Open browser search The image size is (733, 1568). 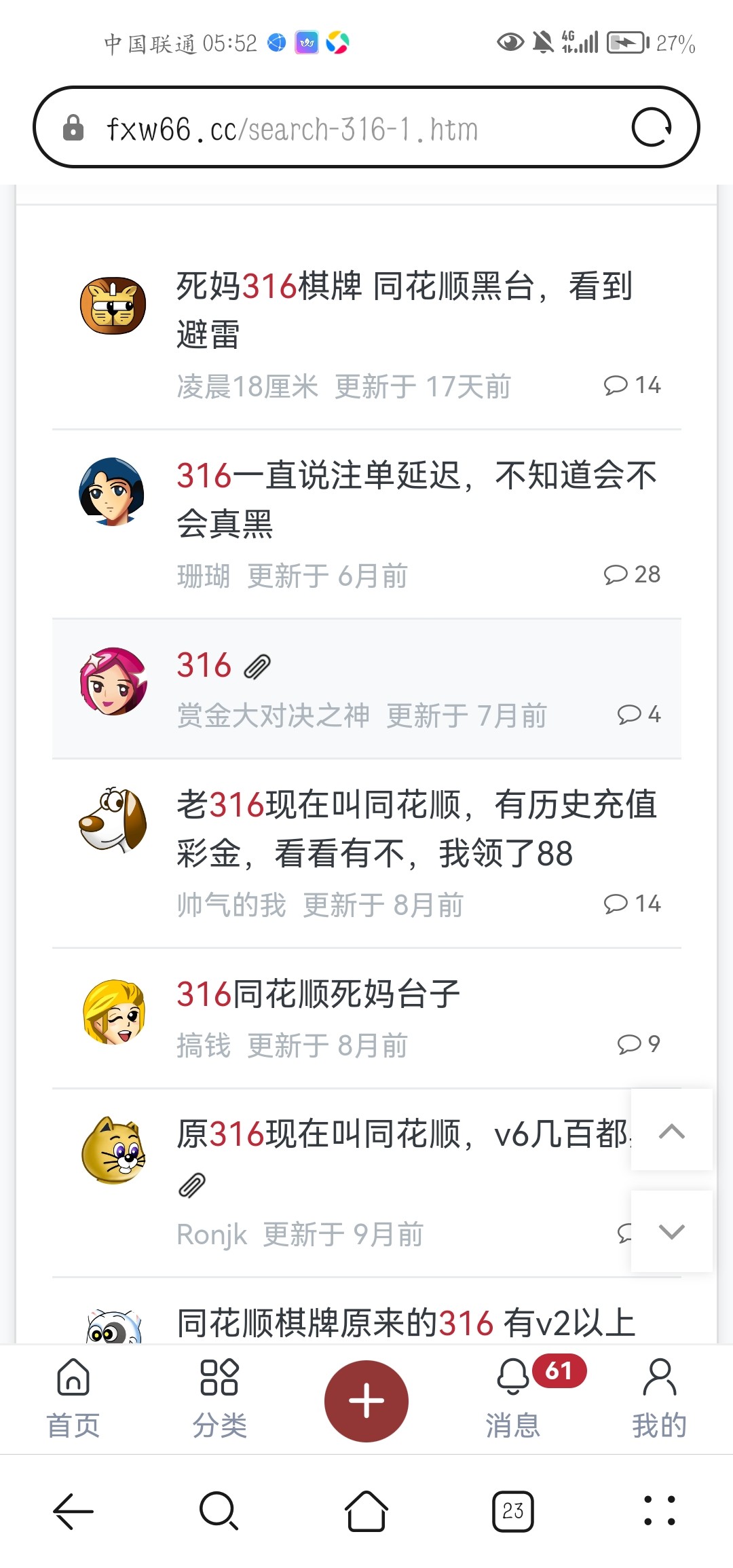pyautogui.click(x=219, y=1512)
